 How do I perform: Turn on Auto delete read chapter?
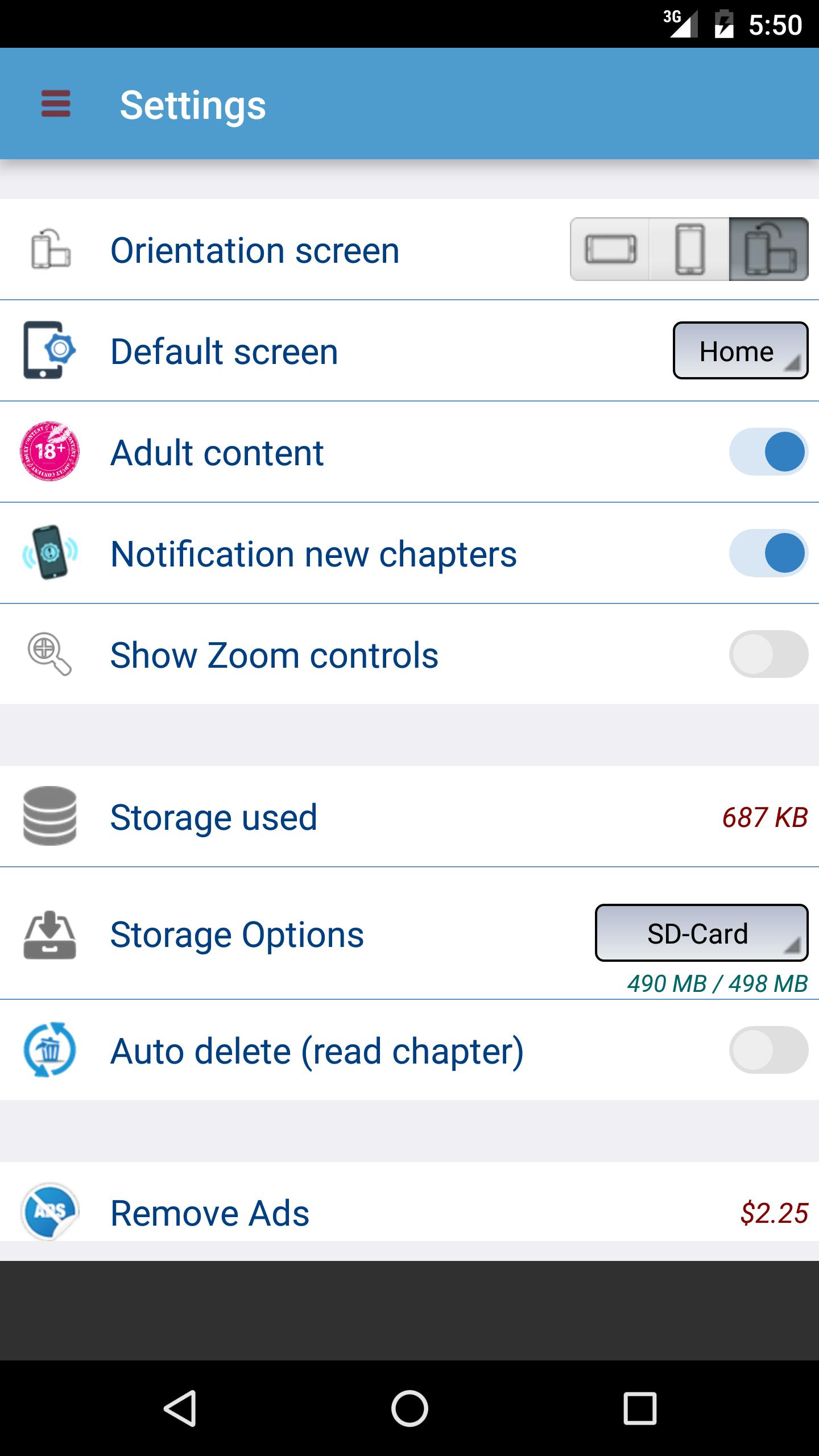(768, 1050)
